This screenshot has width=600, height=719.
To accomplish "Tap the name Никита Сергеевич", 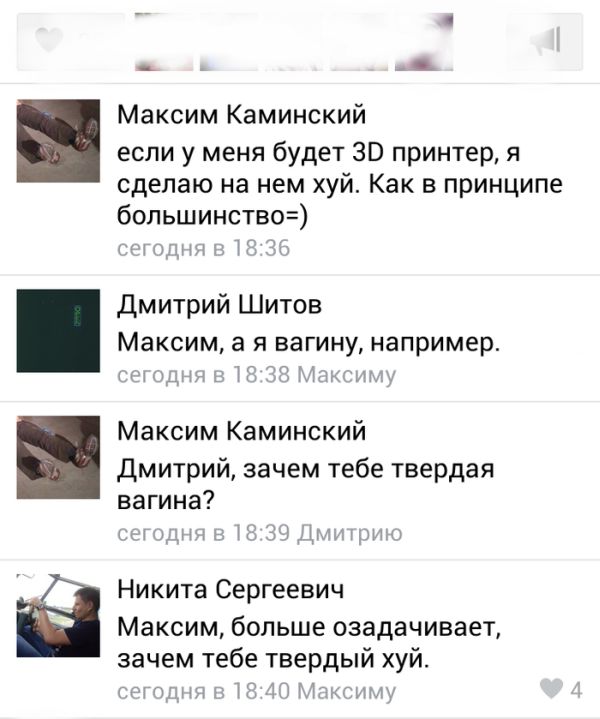I will [231, 589].
